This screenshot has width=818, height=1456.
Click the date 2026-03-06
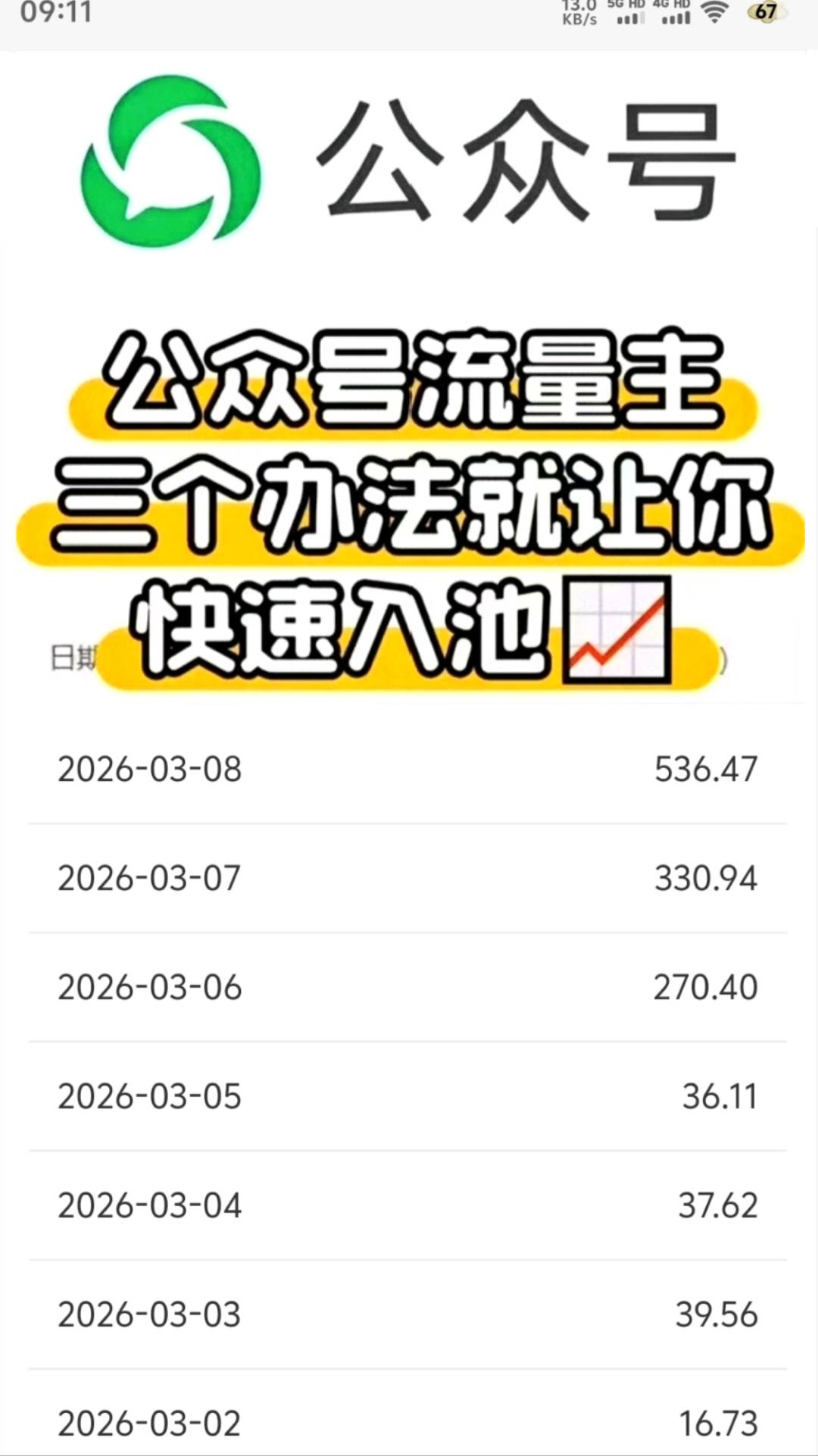tap(150, 987)
